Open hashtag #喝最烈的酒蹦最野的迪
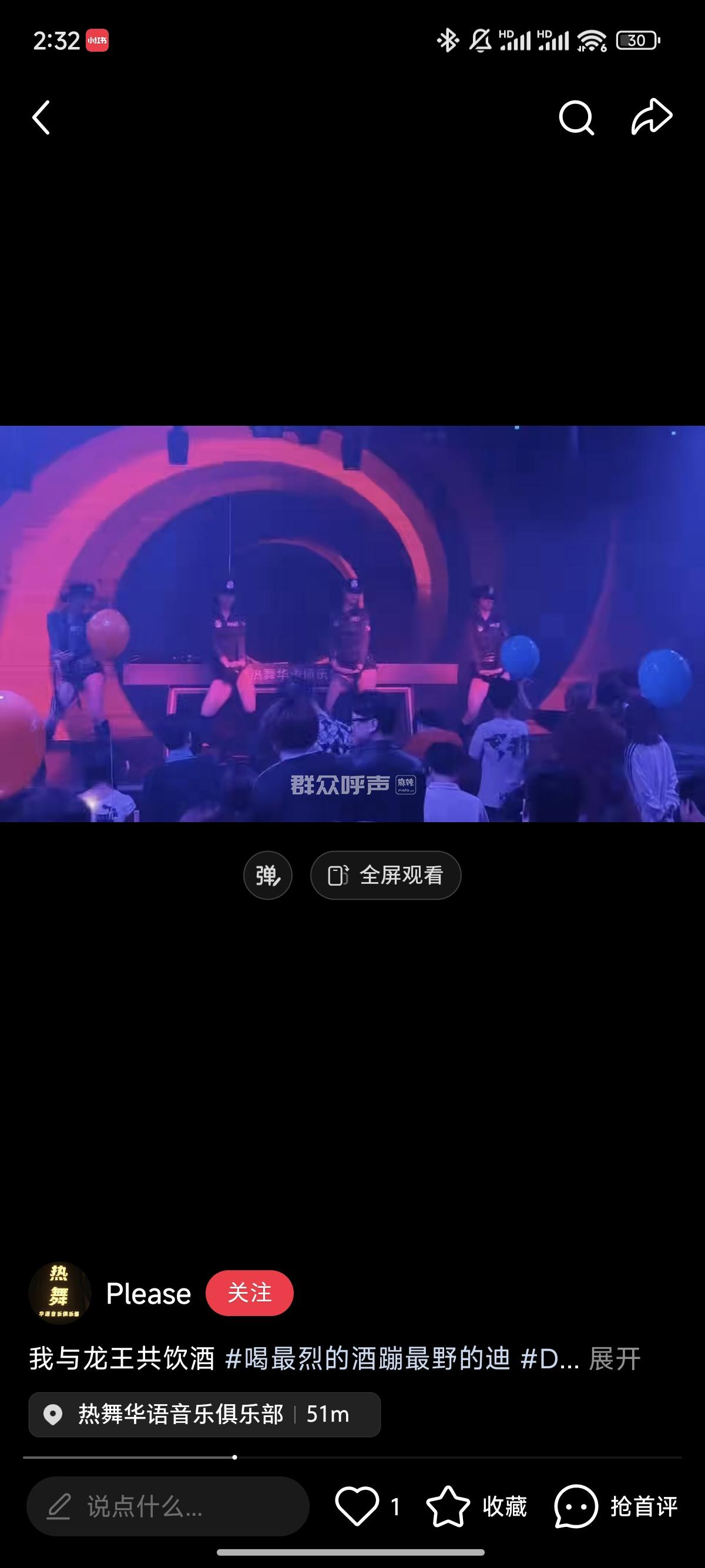Image resolution: width=705 pixels, height=1568 pixels. tap(367, 1359)
